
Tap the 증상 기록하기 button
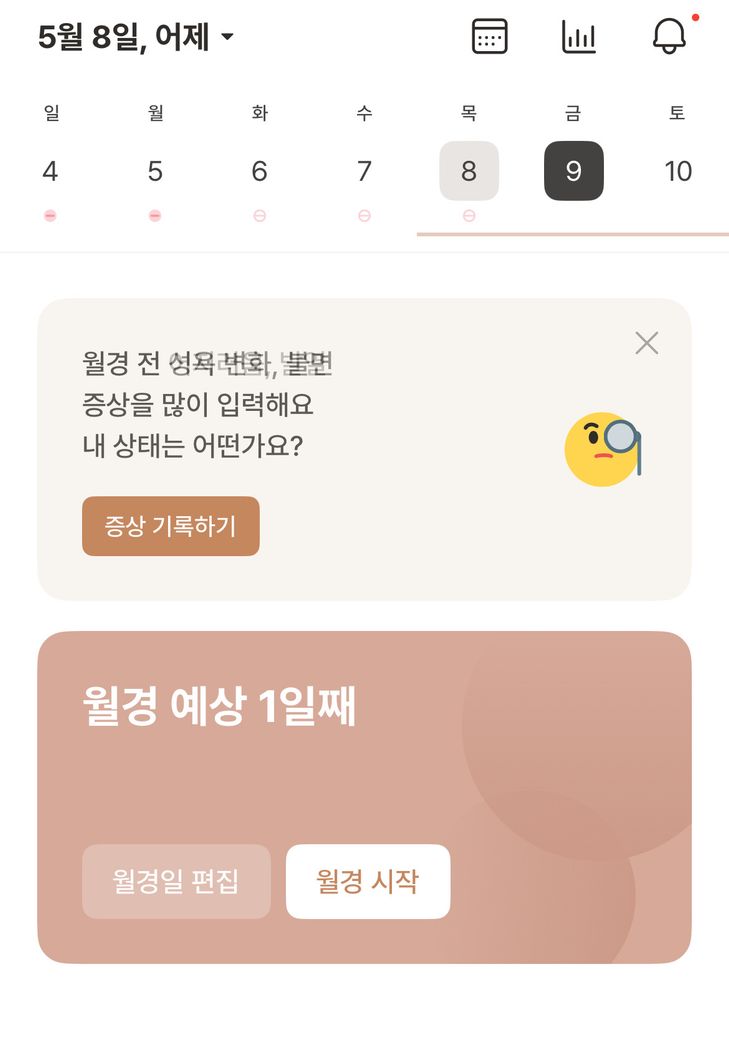pyautogui.click(x=171, y=526)
